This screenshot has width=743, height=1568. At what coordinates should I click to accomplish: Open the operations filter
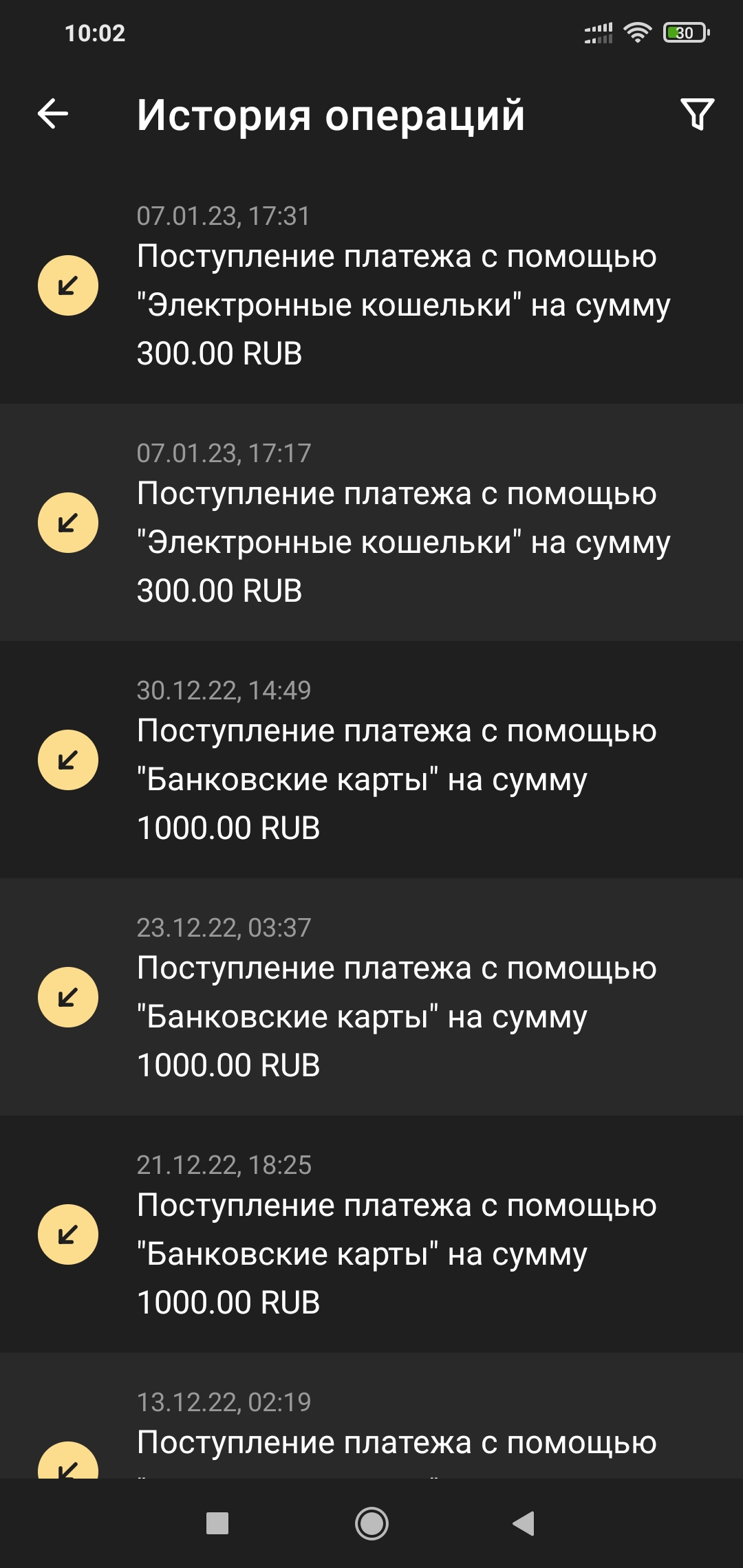pos(696,114)
